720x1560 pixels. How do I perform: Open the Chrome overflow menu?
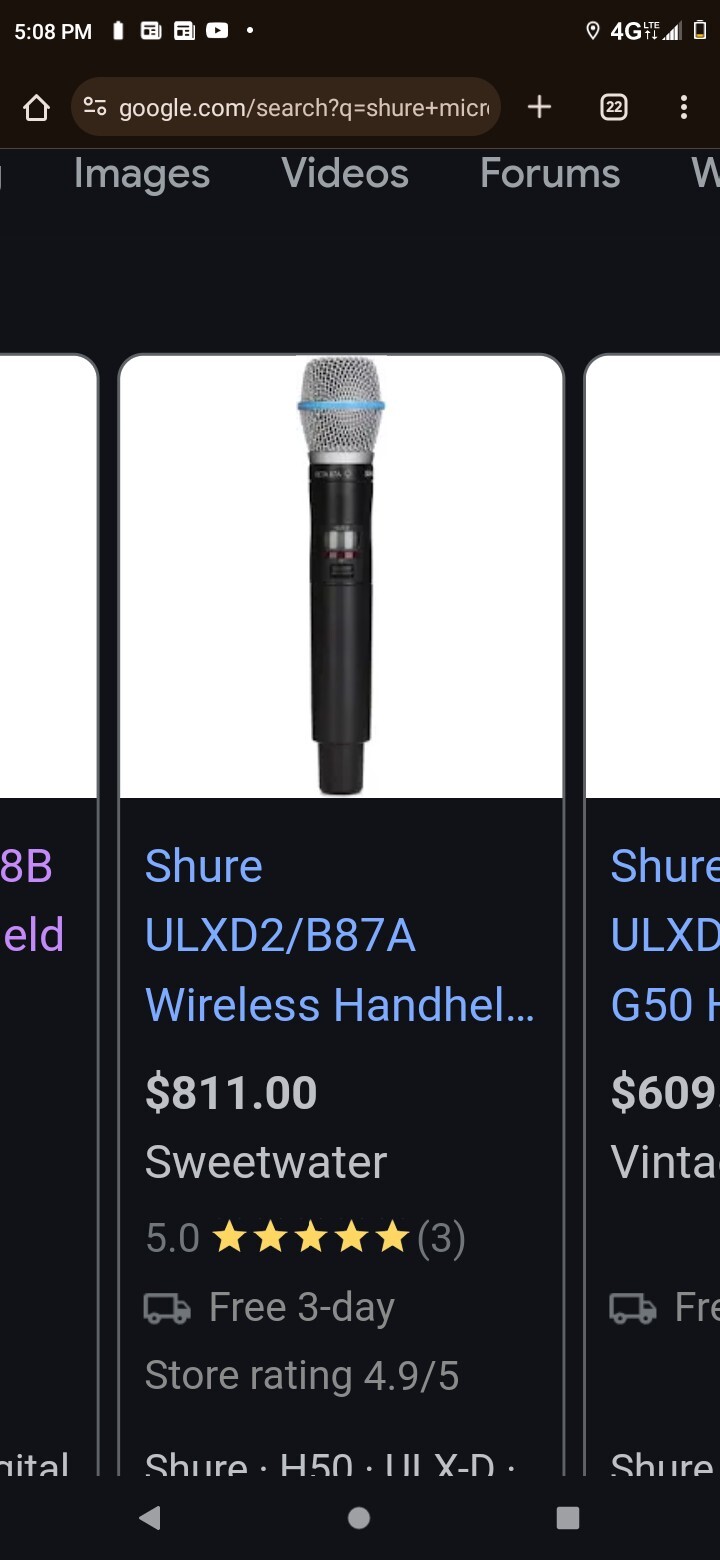coord(684,108)
